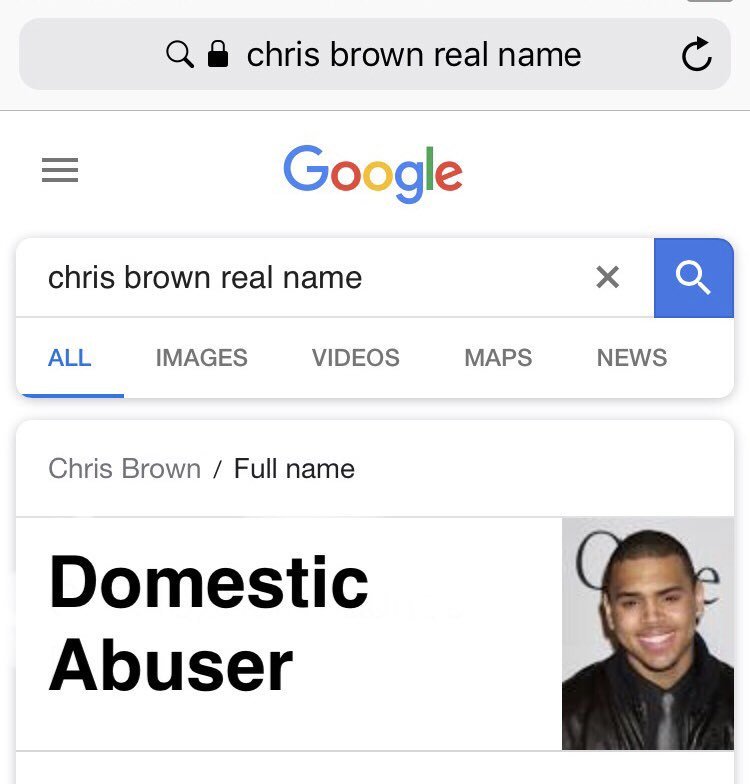The image size is (750, 784).
Task: Tap the blue search button
Action: pos(693,278)
